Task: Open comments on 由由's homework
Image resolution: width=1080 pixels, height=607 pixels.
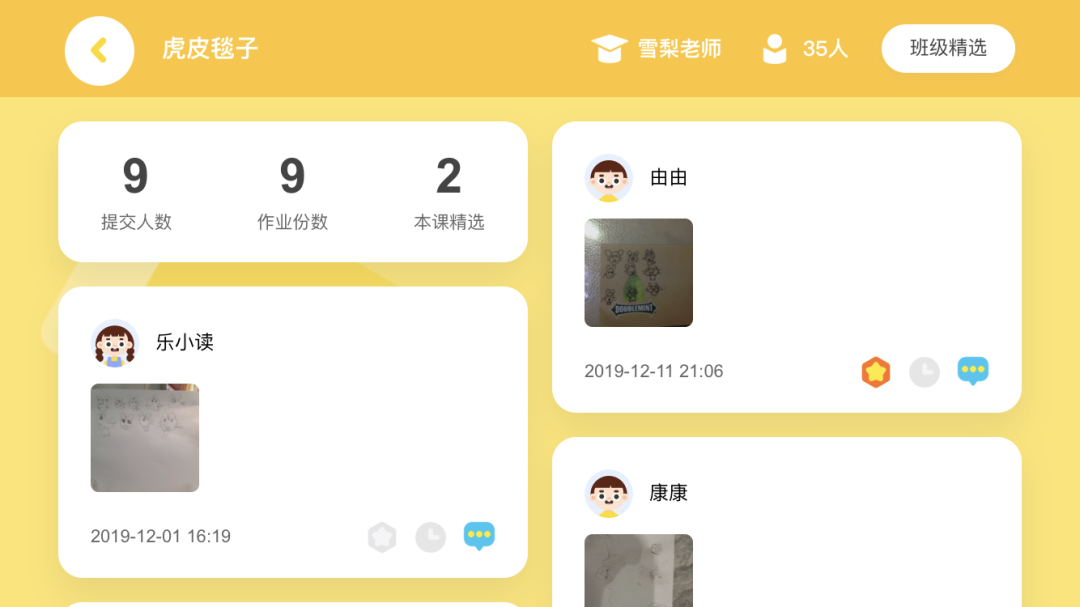Action: (x=972, y=371)
